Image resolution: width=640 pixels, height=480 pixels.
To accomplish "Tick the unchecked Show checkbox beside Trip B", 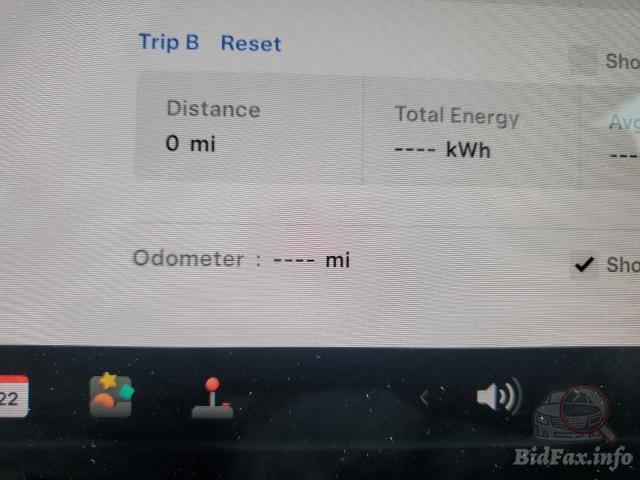I will pos(583,60).
